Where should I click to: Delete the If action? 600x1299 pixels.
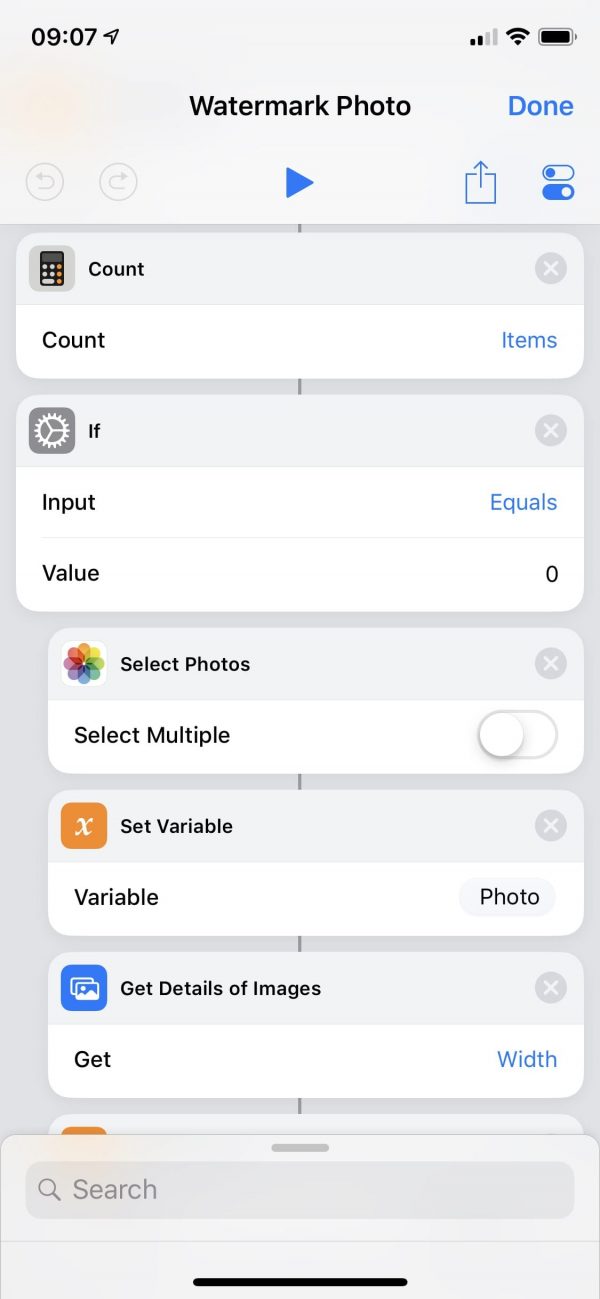click(550, 431)
